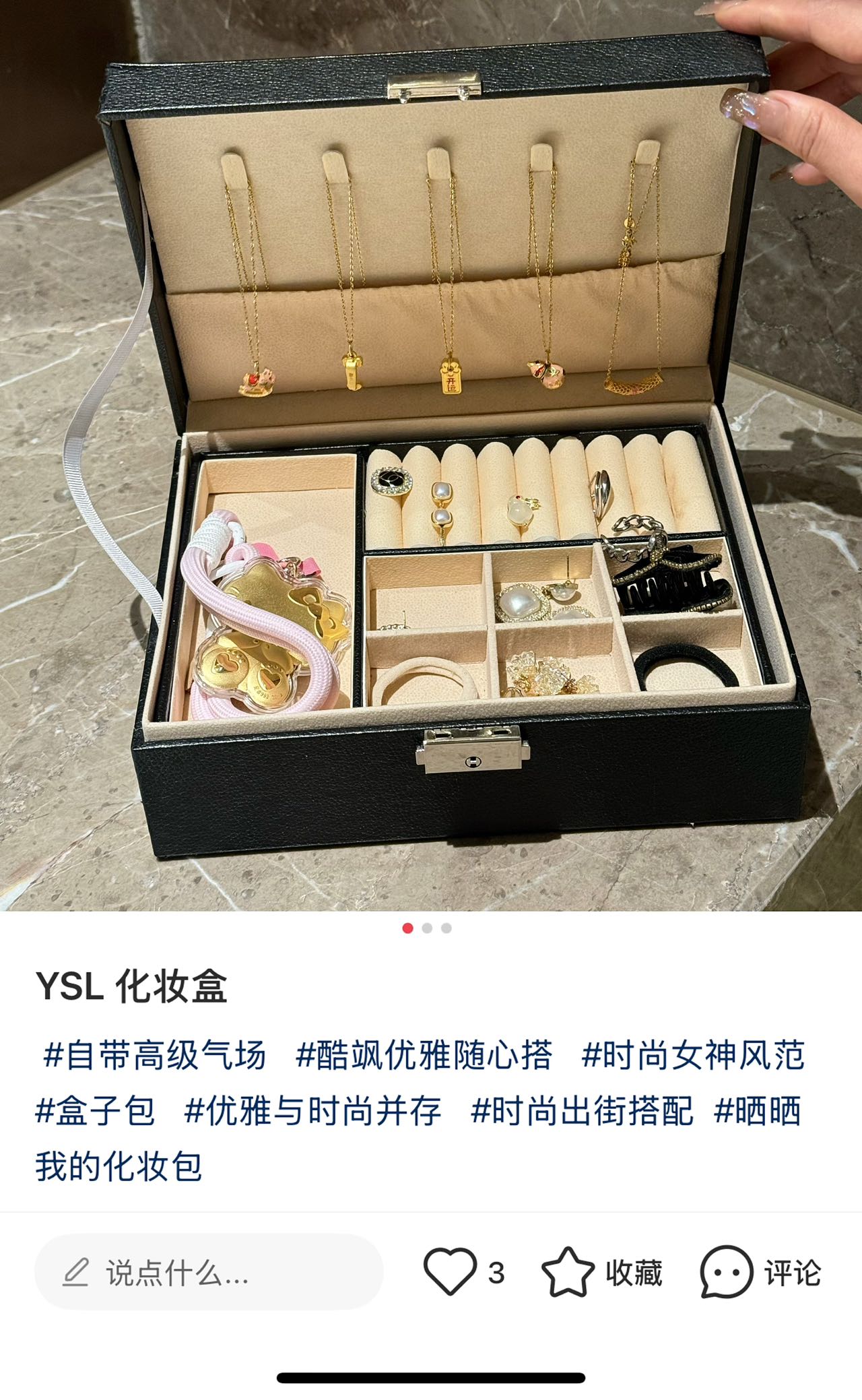Like this post with the heart icon
The image size is (862, 1400).
tap(450, 1272)
